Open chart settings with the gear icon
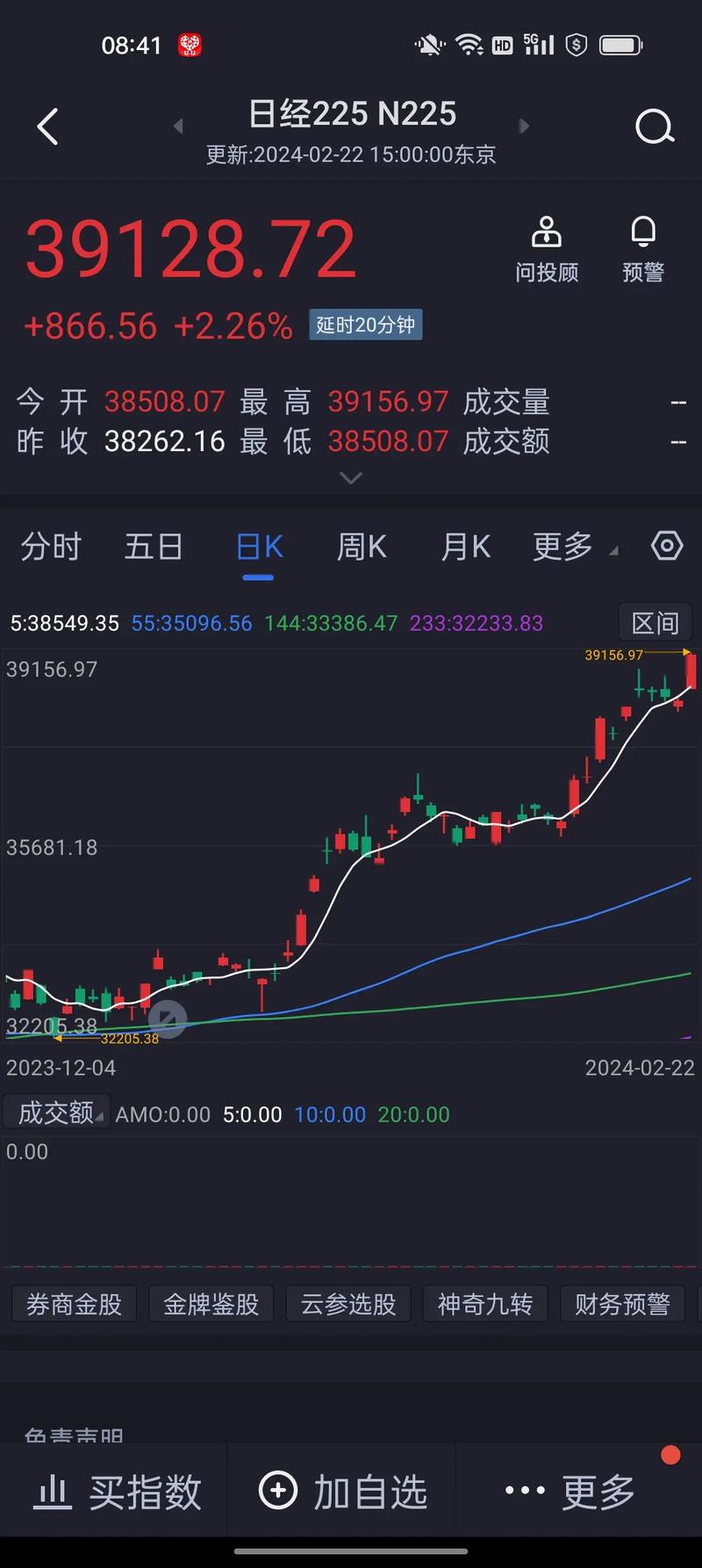Viewport: 702px width, 1568px height. coord(666,546)
